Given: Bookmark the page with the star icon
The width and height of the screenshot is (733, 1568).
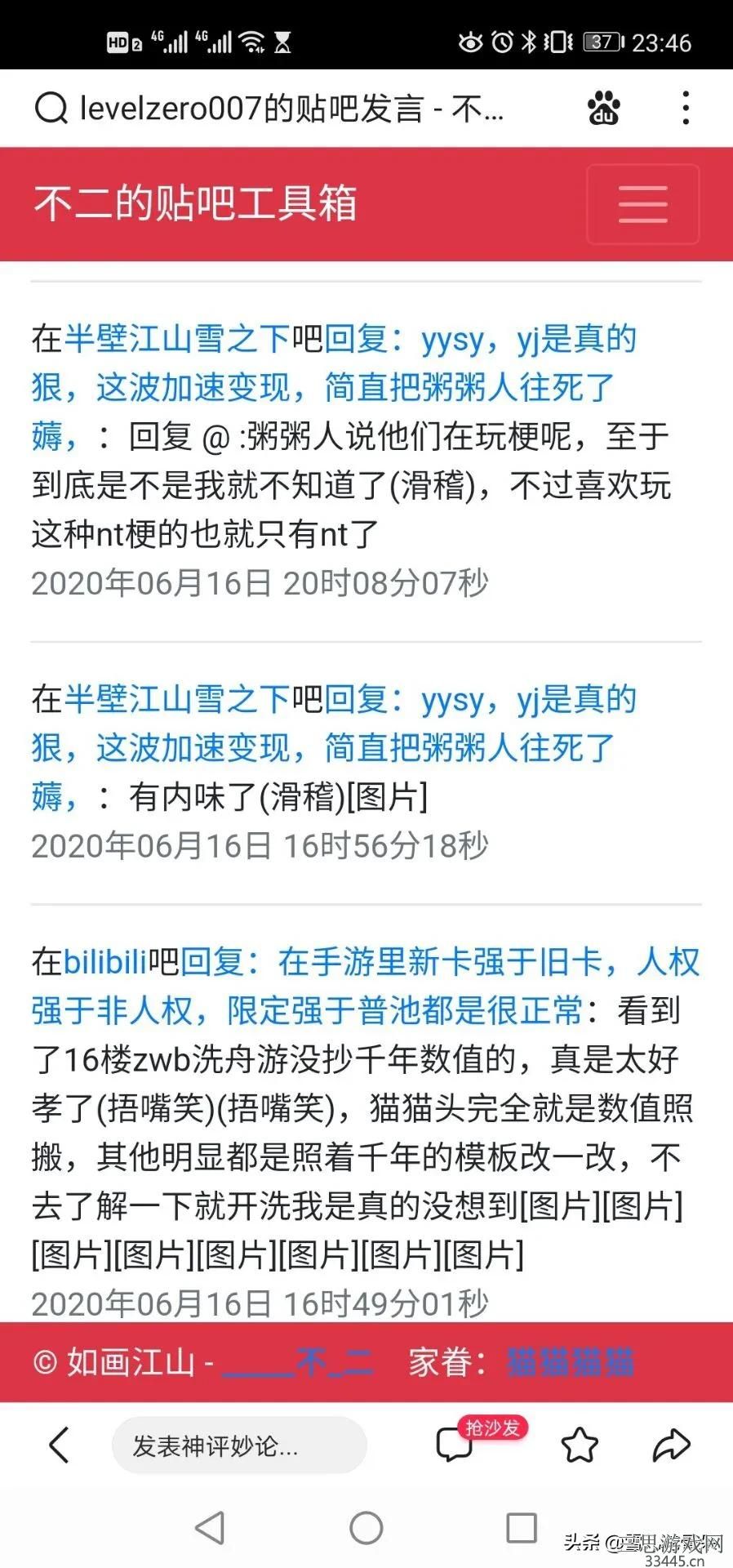Looking at the screenshot, I should [x=580, y=1445].
